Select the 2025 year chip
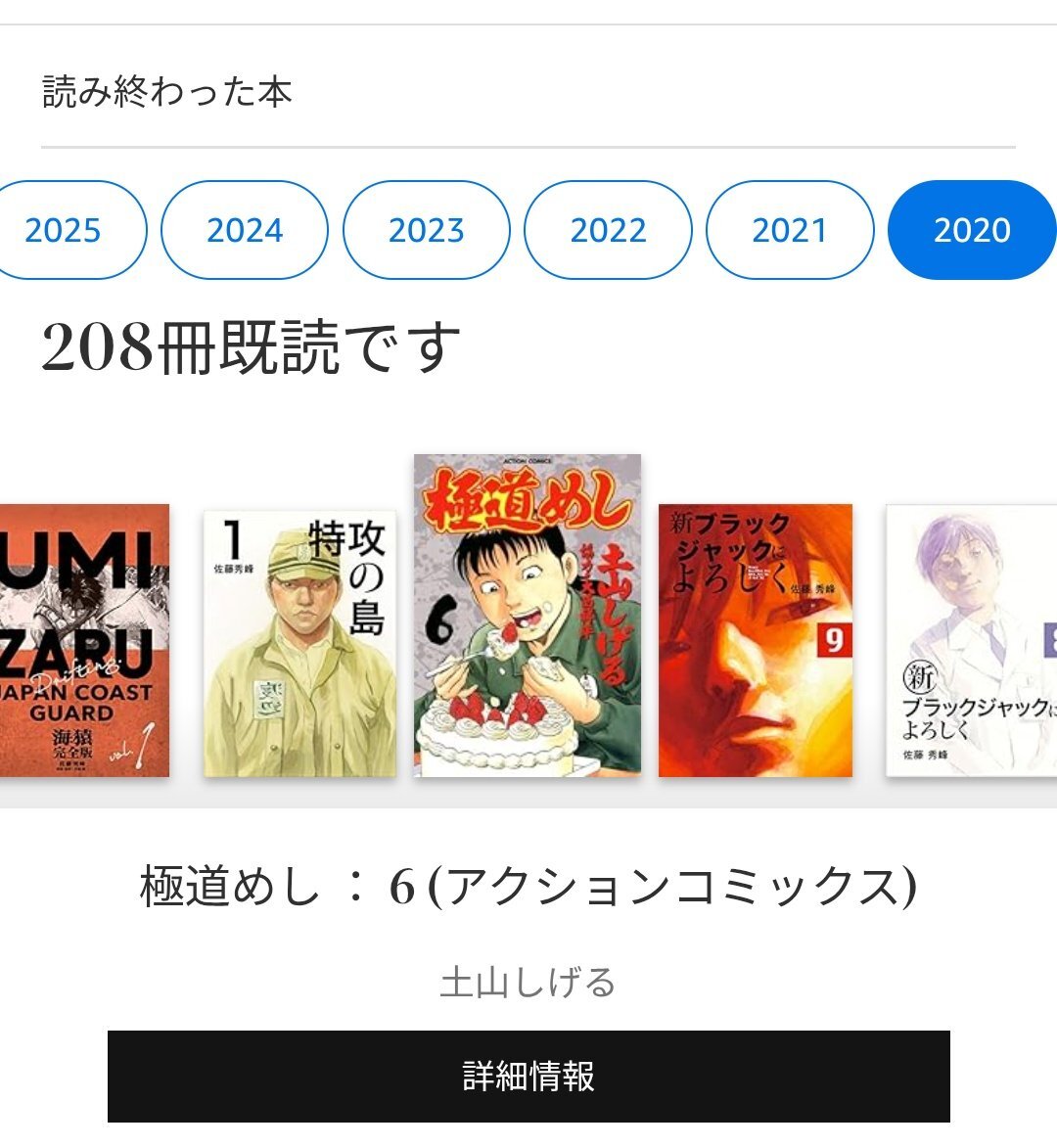The width and height of the screenshot is (1057, 1148). click(x=65, y=230)
